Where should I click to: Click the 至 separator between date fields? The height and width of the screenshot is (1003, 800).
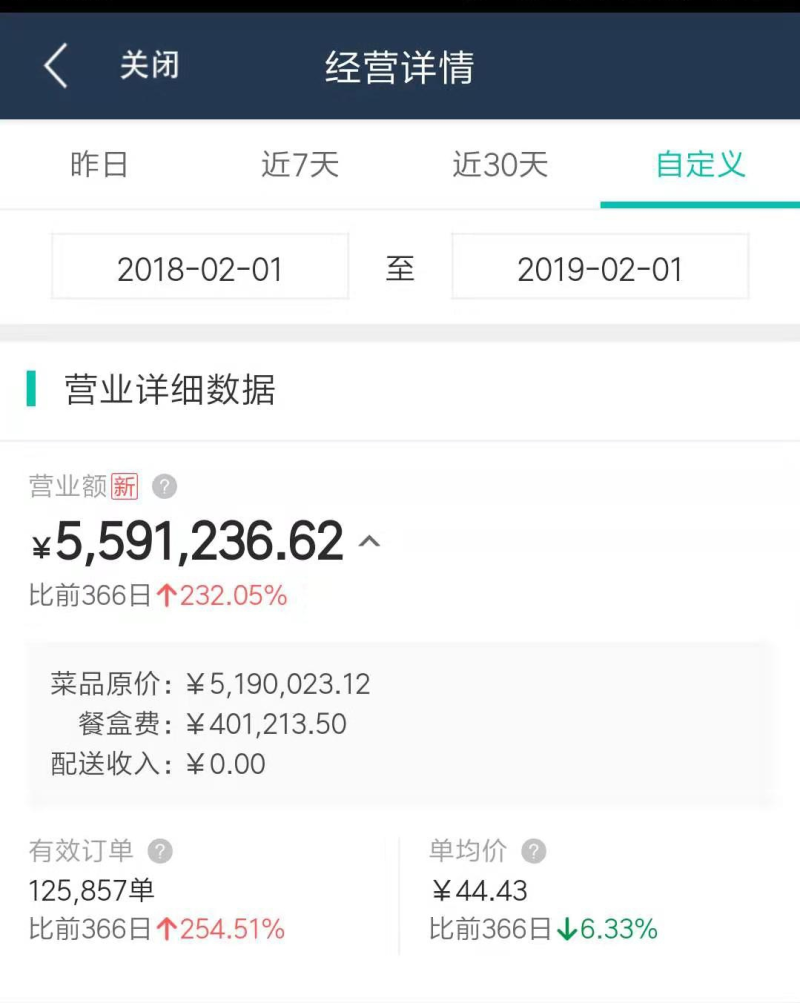[x=399, y=267]
